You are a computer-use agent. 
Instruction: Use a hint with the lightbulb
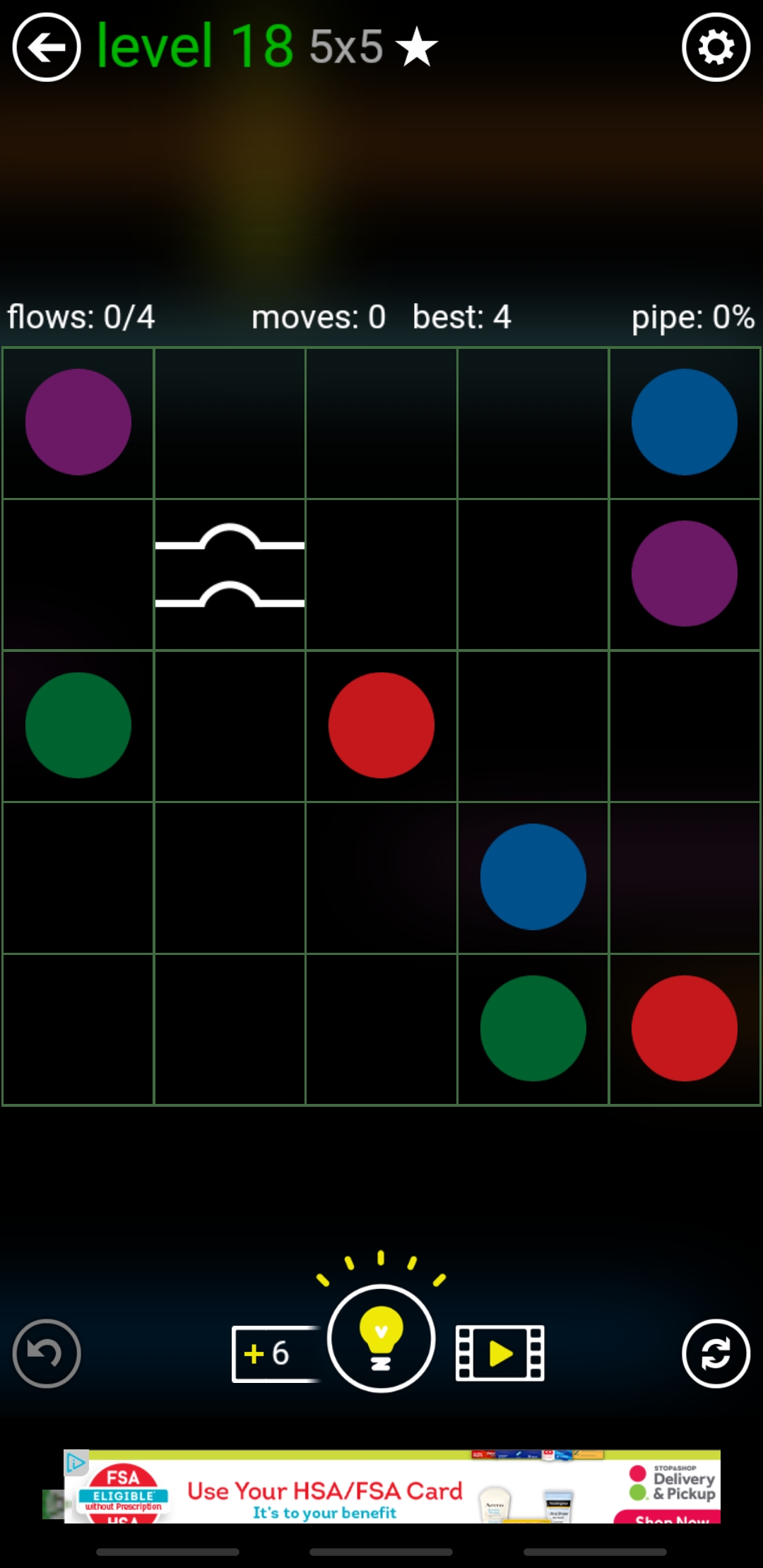click(x=381, y=1338)
